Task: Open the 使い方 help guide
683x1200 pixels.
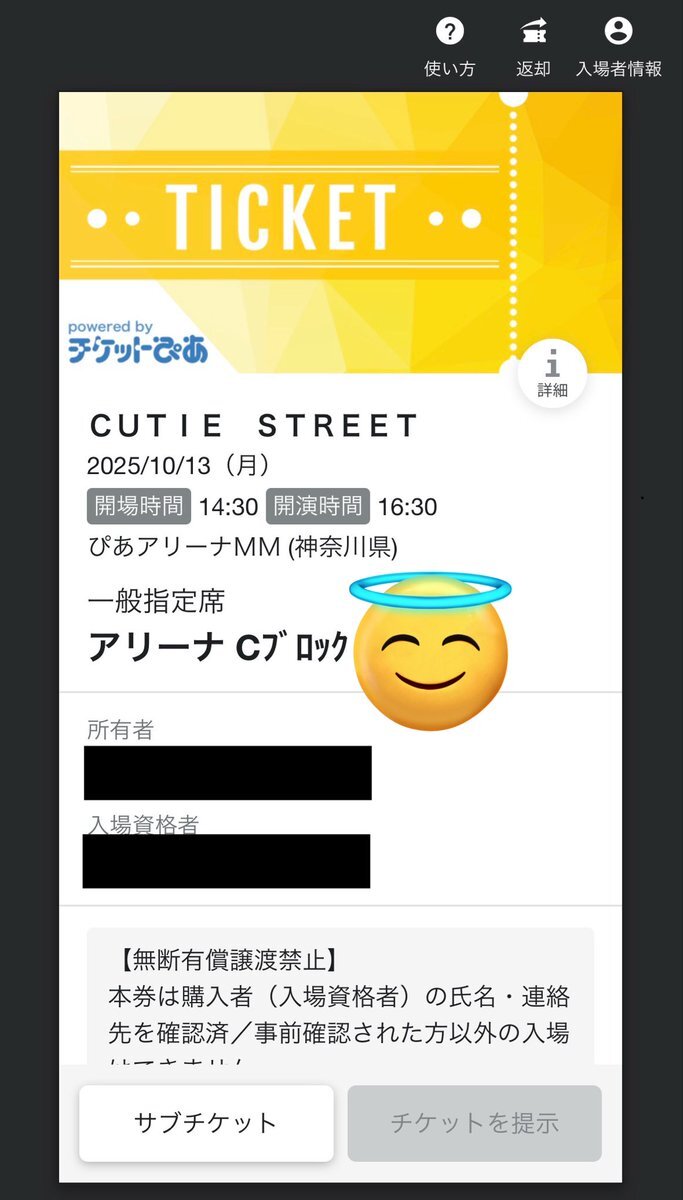Action: tap(450, 46)
